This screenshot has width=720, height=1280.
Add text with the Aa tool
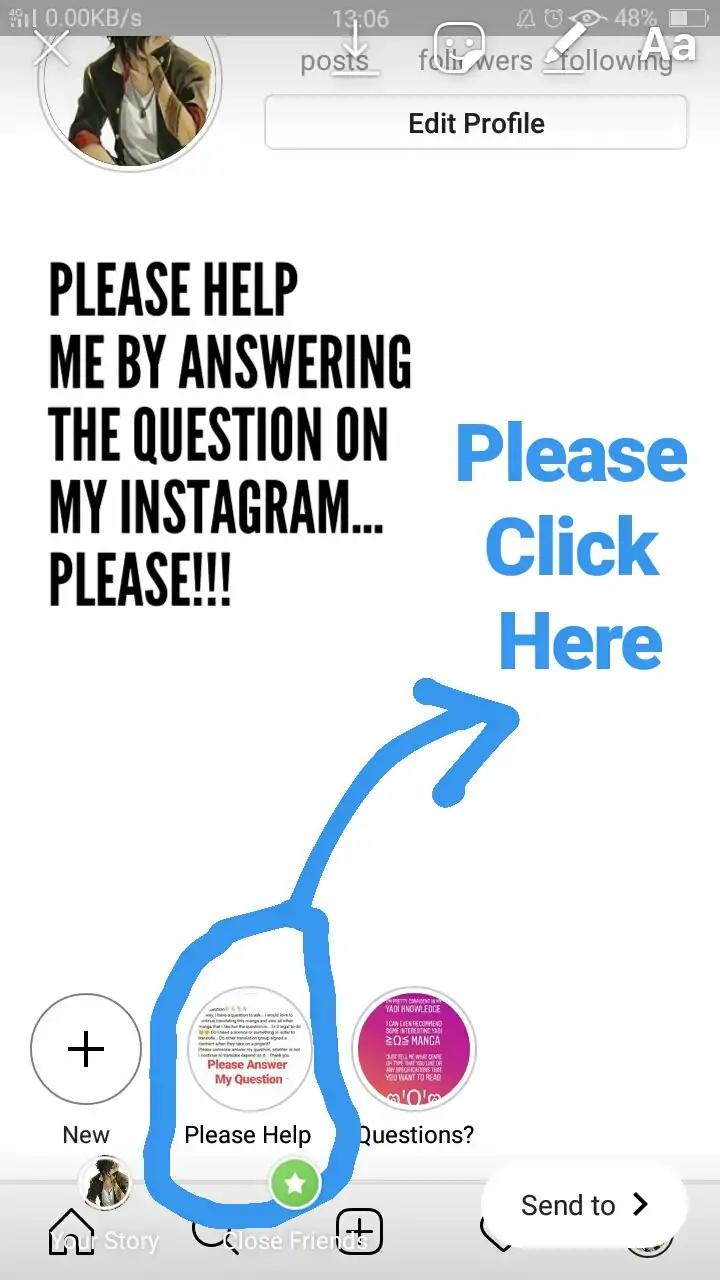point(668,44)
